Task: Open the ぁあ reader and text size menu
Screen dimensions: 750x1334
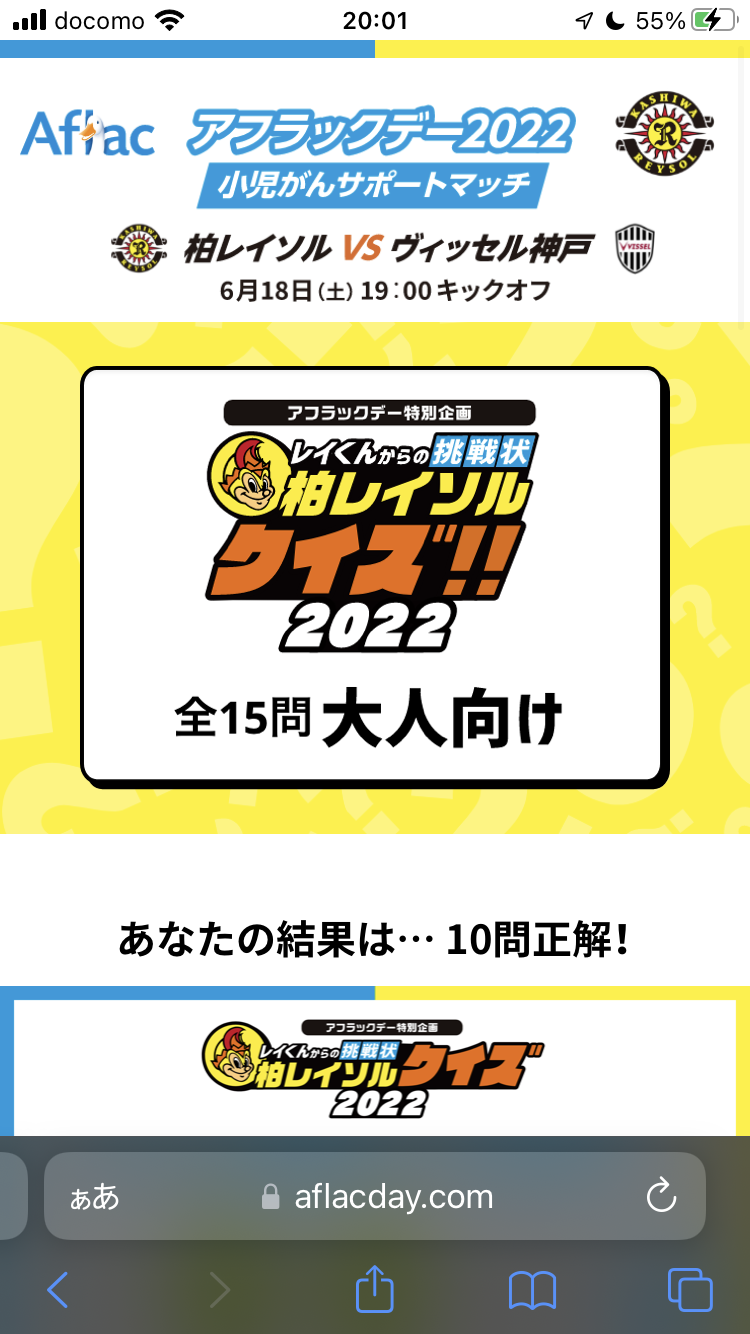Action: coord(95,1197)
